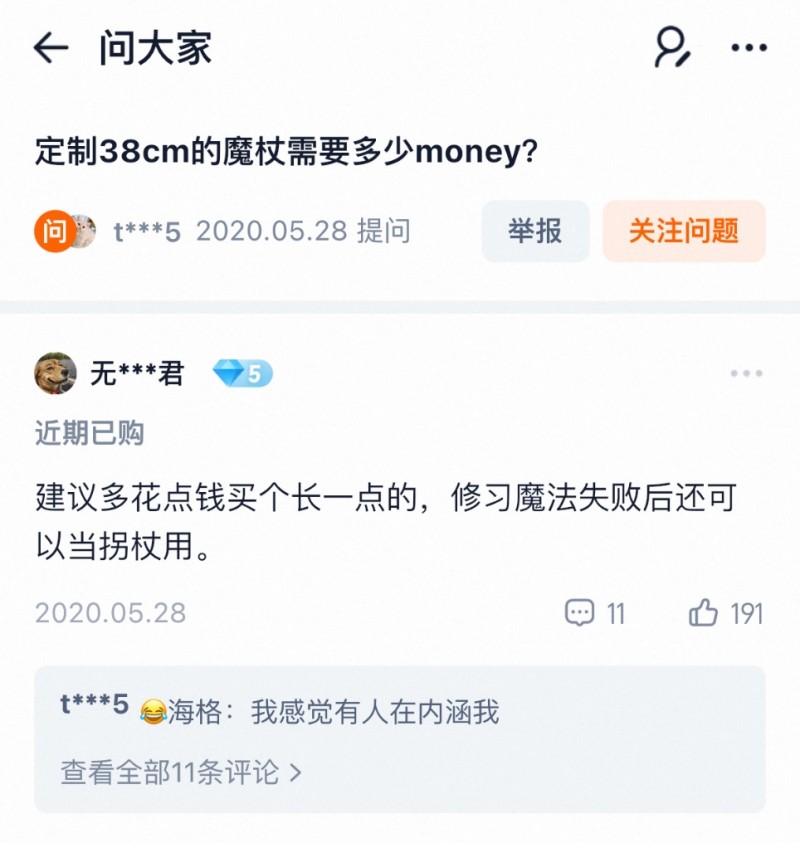Image resolution: width=800 pixels, height=843 pixels.
Task: Open the profile search icon
Action: click(x=672, y=48)
